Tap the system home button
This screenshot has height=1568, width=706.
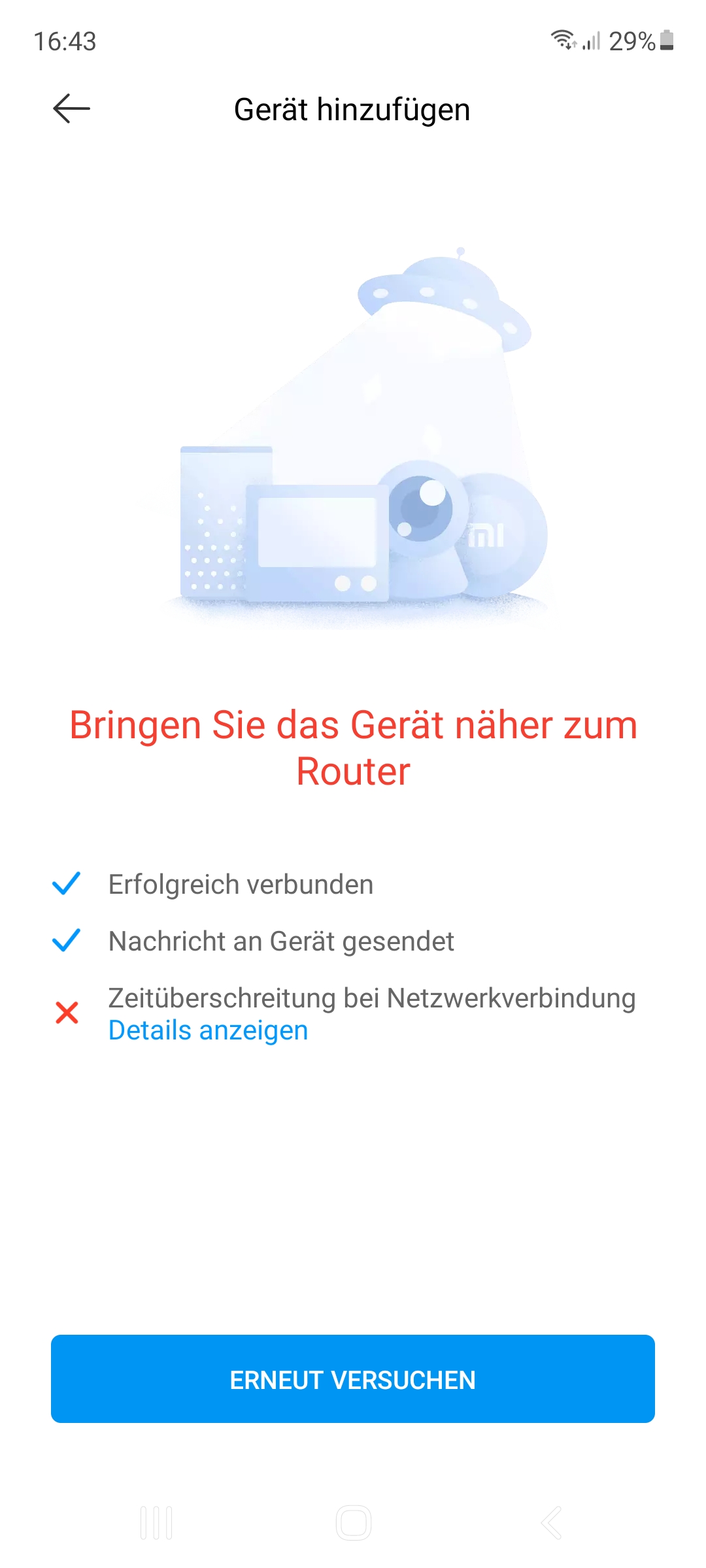coord(354,1523)
